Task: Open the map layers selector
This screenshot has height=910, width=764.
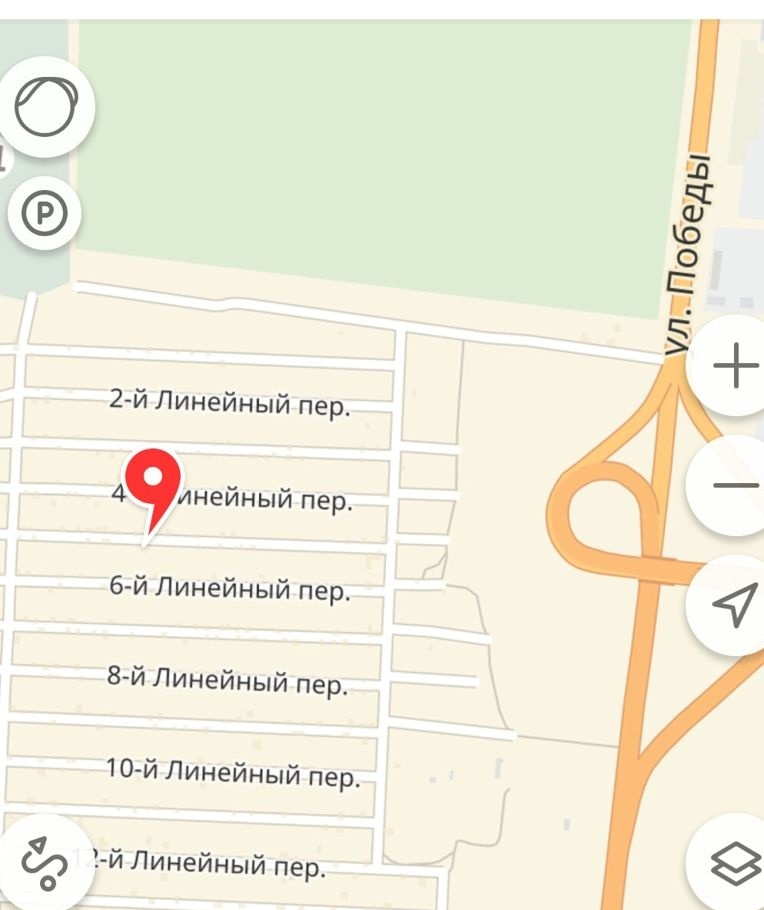Action: [x=736, y=862]
